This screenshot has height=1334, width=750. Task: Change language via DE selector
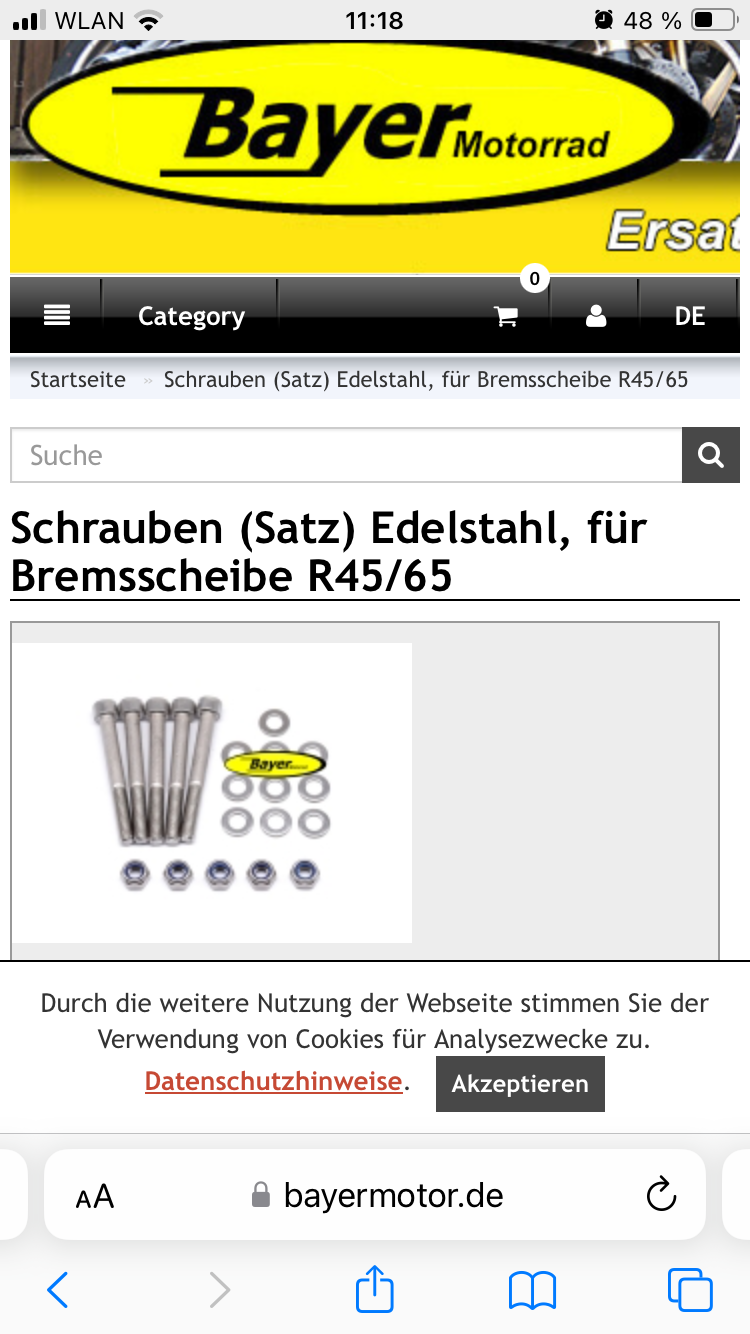690,316
